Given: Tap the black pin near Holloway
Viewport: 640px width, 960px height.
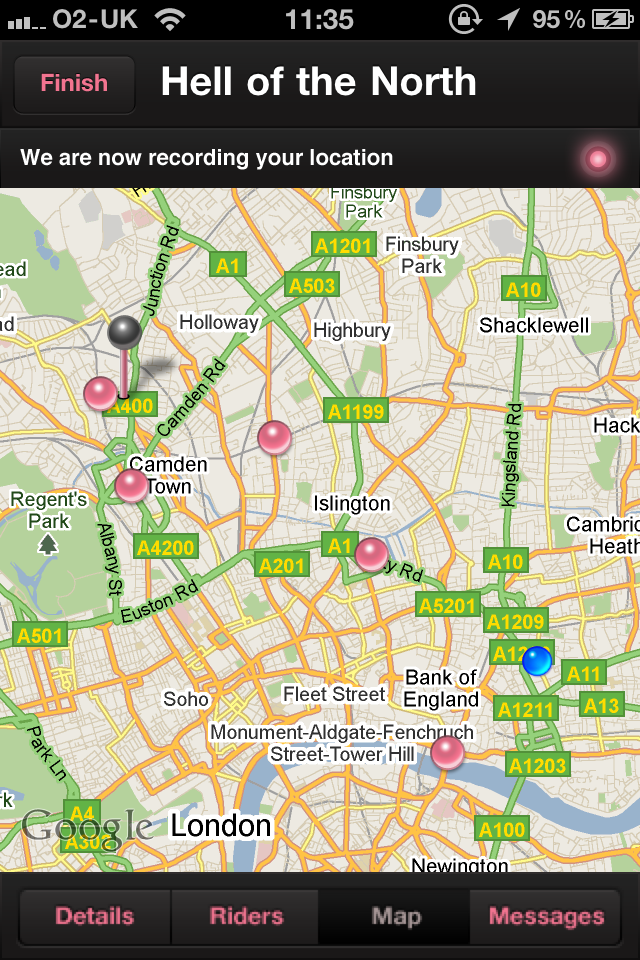Looking at the screenshot, I should point(125,333).
